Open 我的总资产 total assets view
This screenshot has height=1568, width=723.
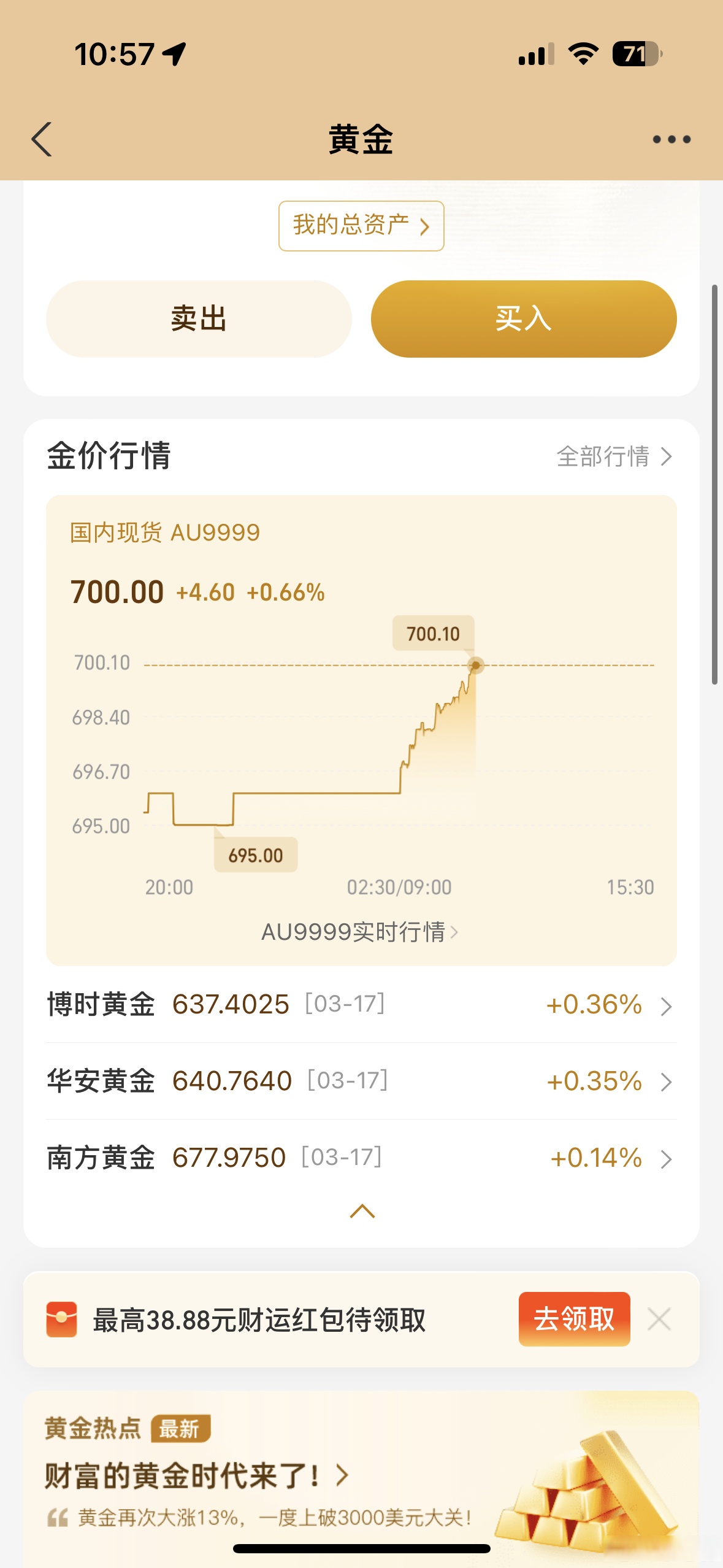click(361, 226)
